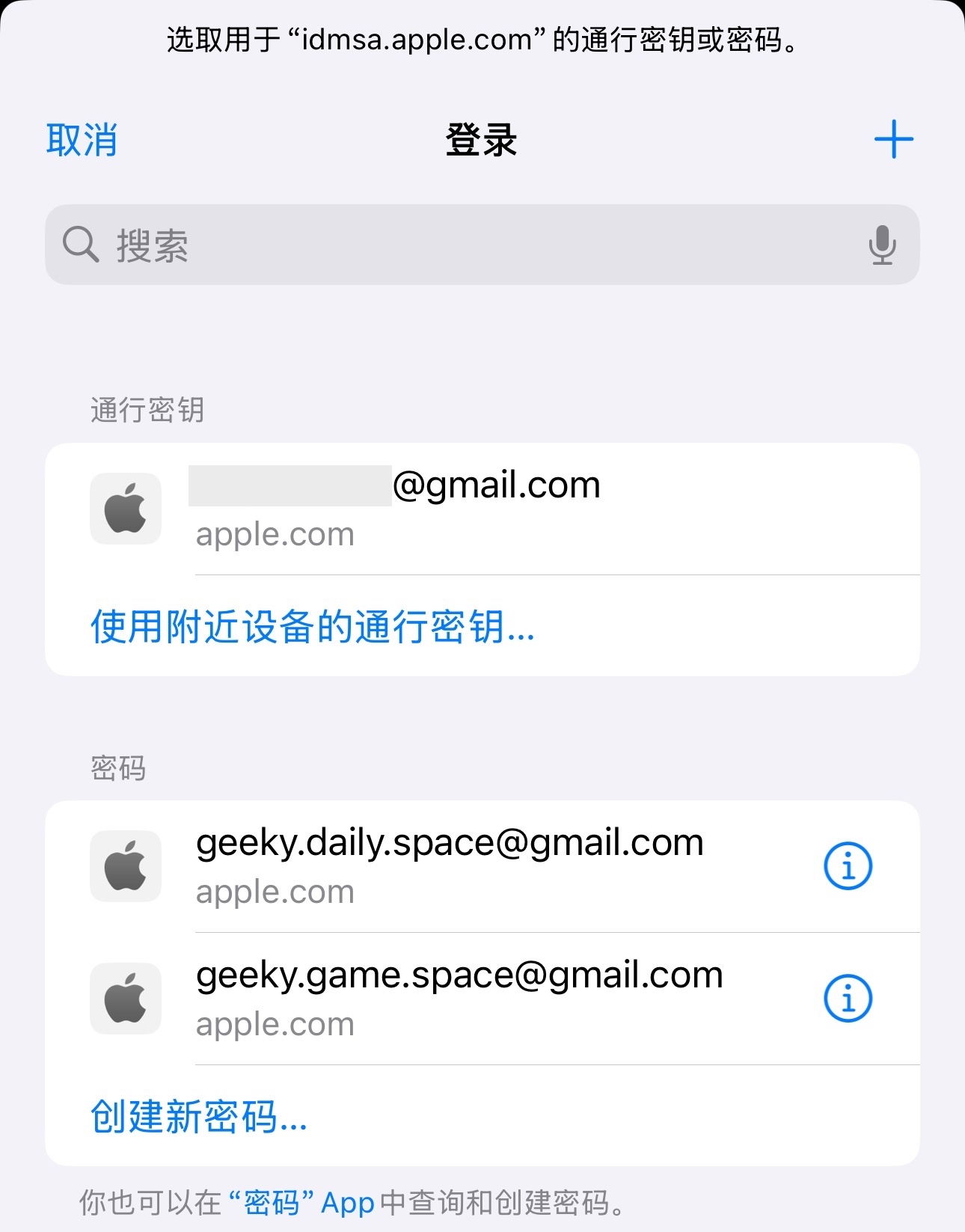Image resolution: width=965 pixels, height=1232 pixels.
Task: Choose the geeky.game.space@gmail.com password
Action: click(x=458, y=998)
